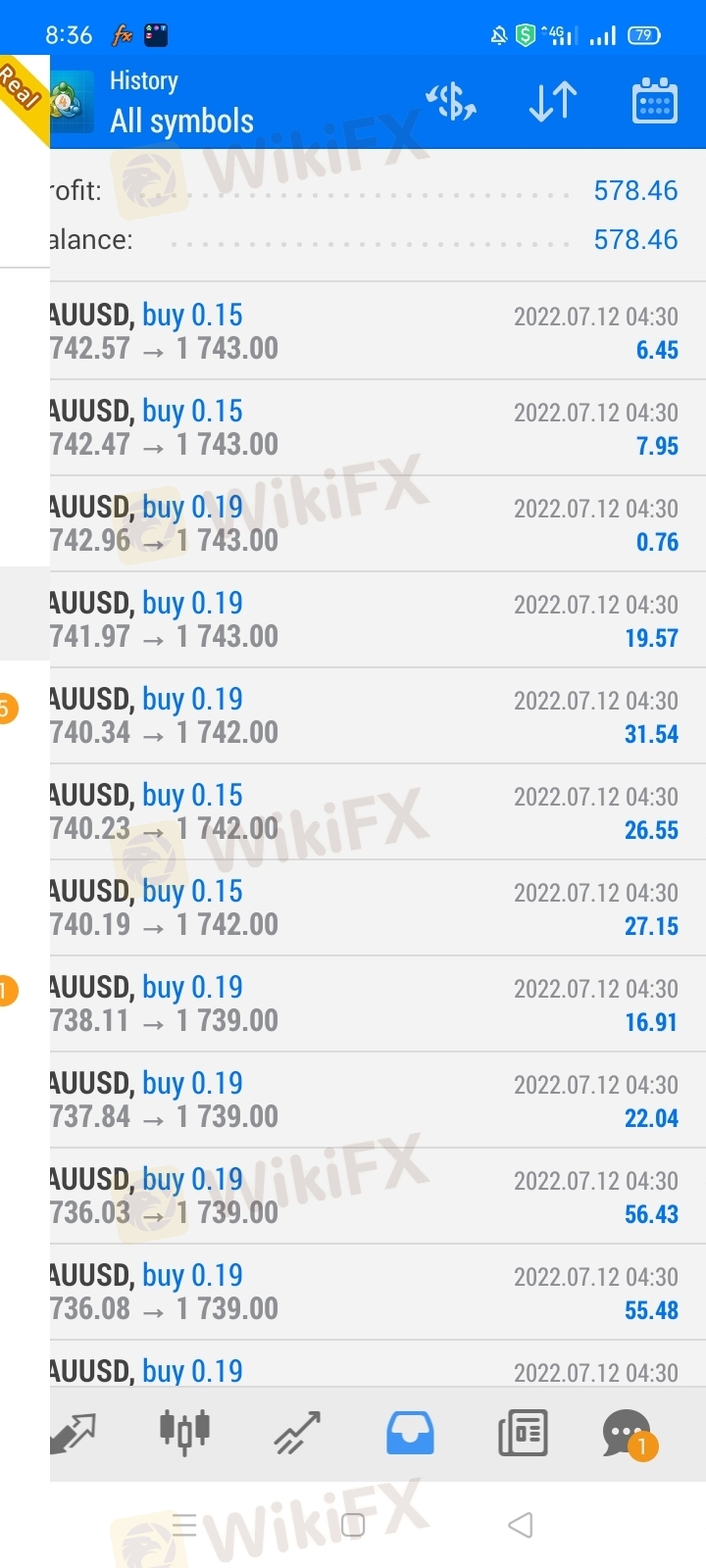
Task: Open the sort arrows option
Action: (x=553, y=102)
